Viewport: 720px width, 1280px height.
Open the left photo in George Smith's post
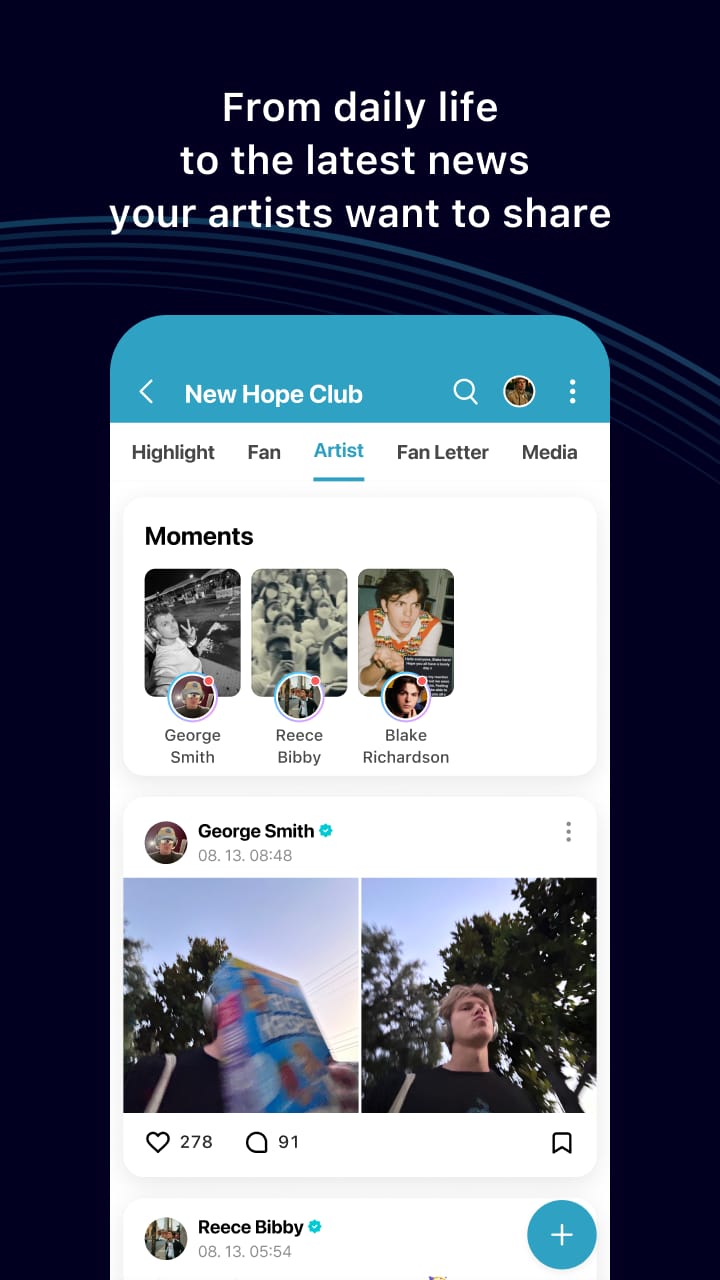click(x=240, y=995)
